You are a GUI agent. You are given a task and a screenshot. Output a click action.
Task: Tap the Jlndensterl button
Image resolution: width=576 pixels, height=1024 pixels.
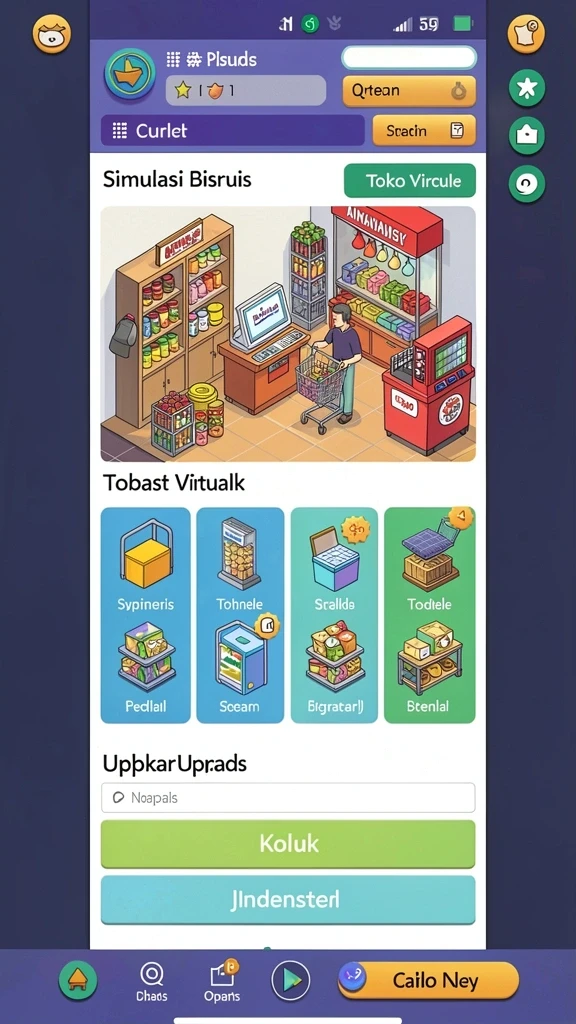click(x=288, y=900)
